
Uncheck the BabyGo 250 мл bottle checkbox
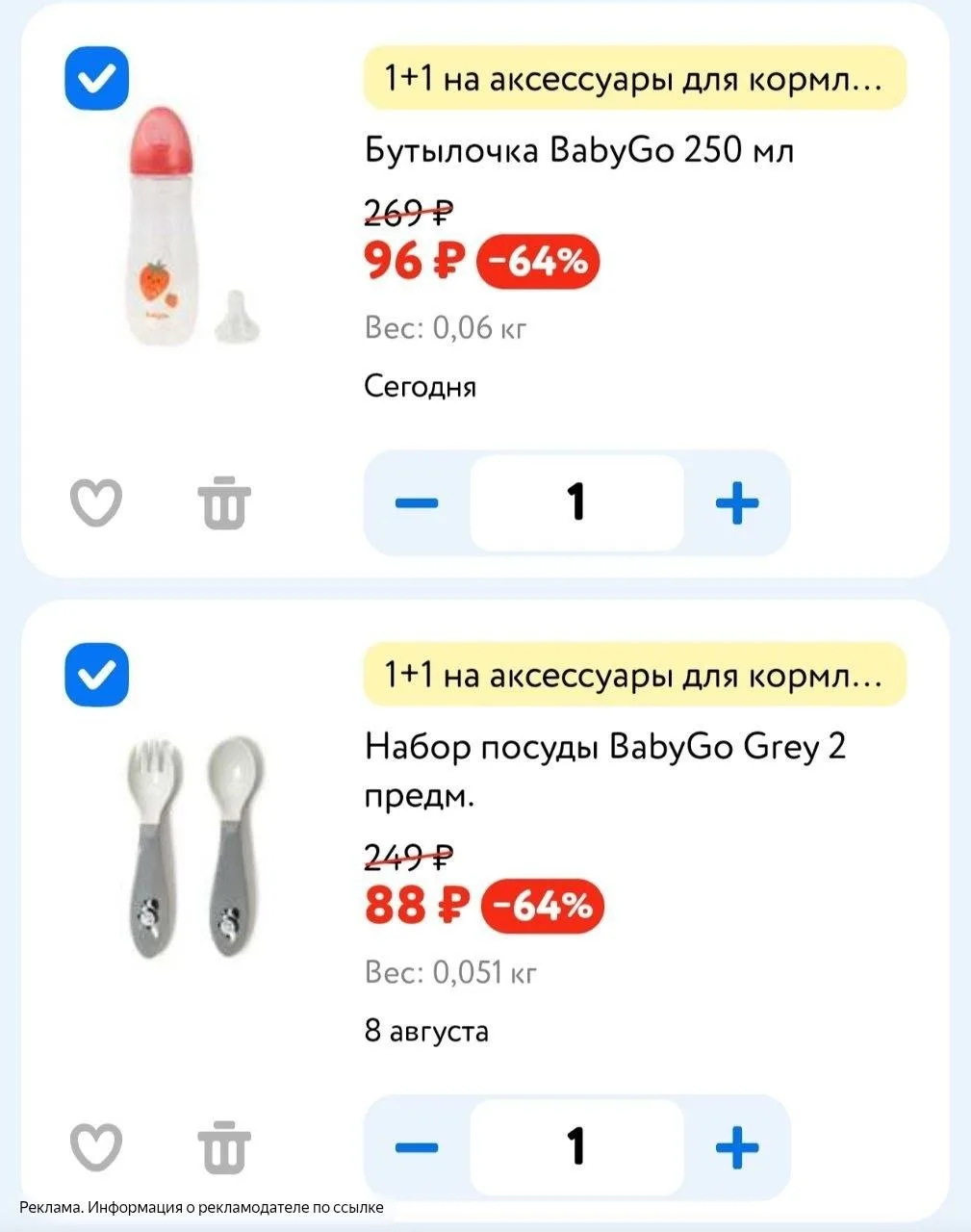[x=96, y=78]
